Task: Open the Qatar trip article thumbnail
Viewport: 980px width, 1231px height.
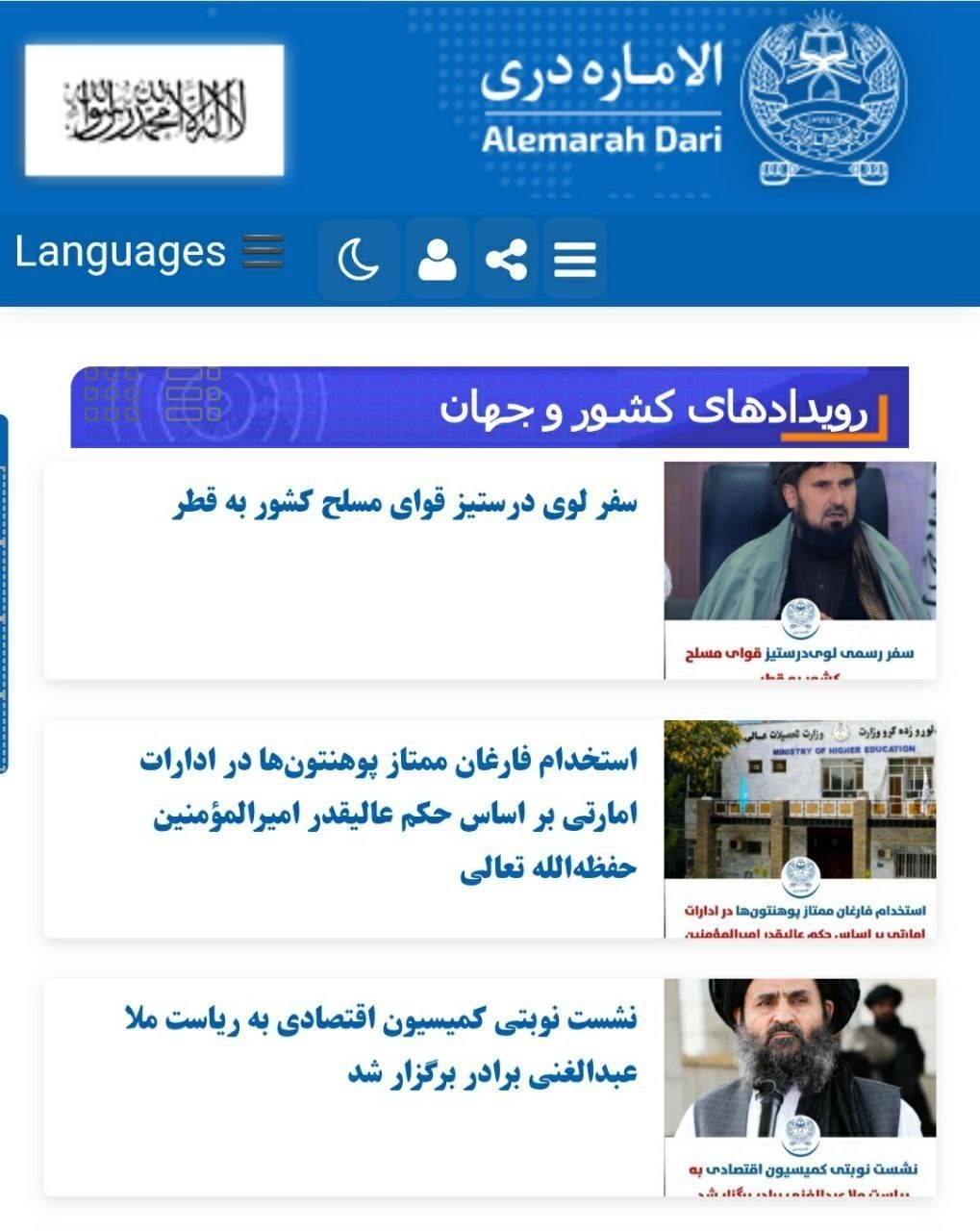Action: [799, 569]
